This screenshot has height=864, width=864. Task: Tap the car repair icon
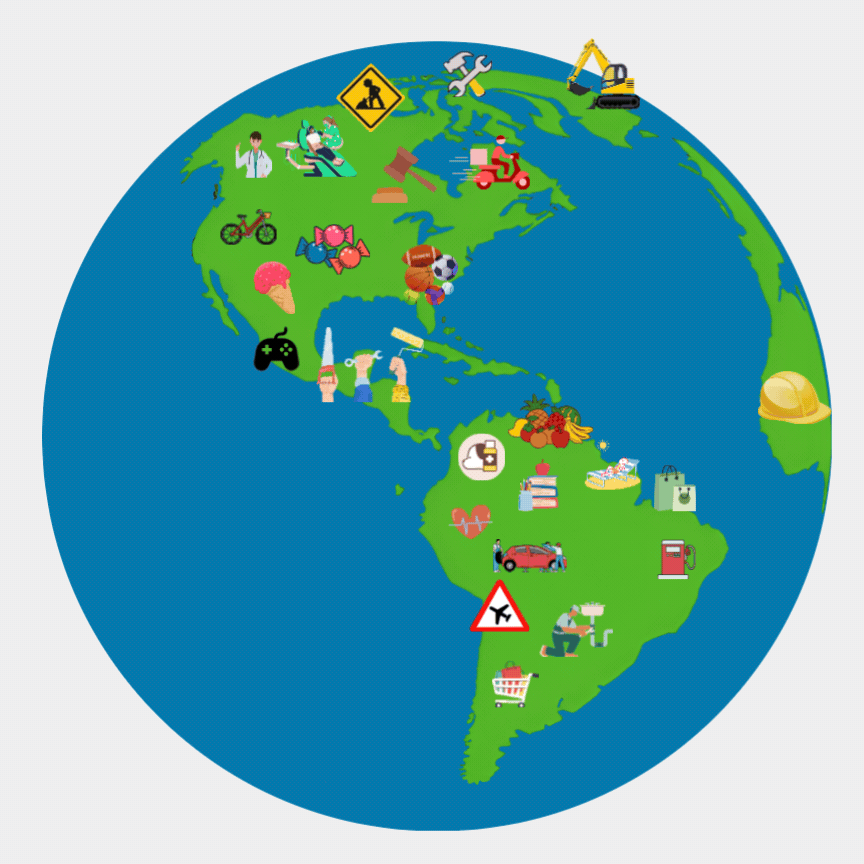[x=529, y=555]
